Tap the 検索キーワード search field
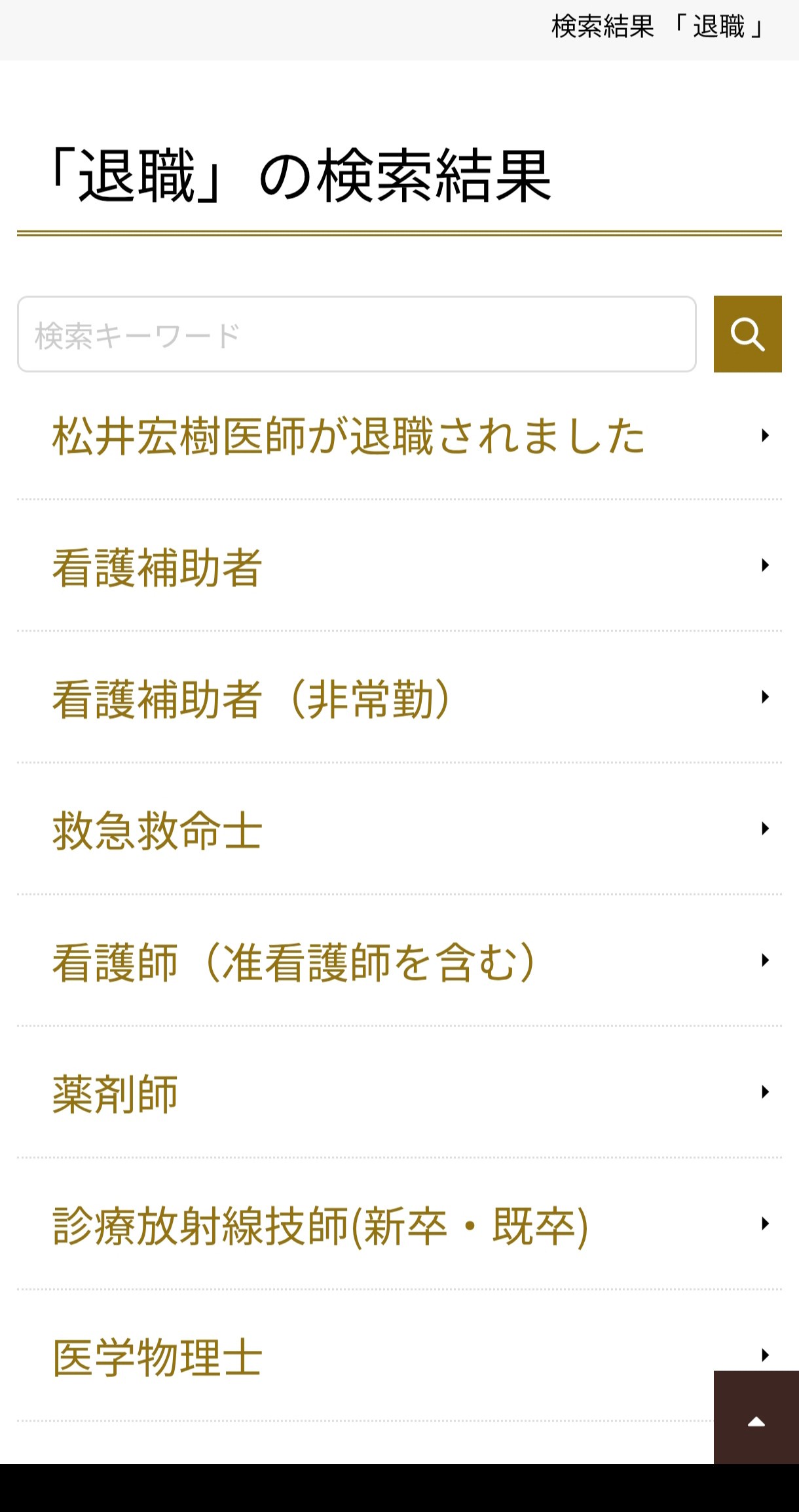 point(356,335)
